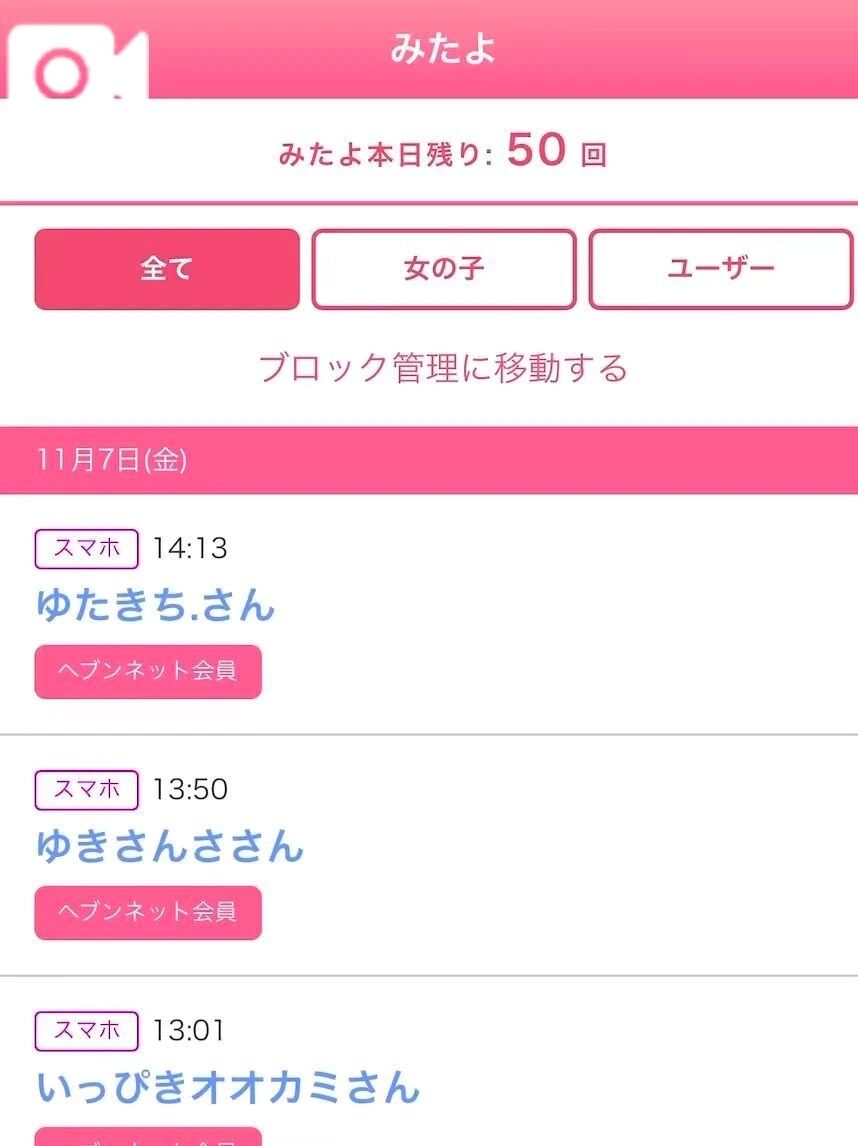Open the ユーザー tab
The image size is (858, 1146).
[721, 269]
